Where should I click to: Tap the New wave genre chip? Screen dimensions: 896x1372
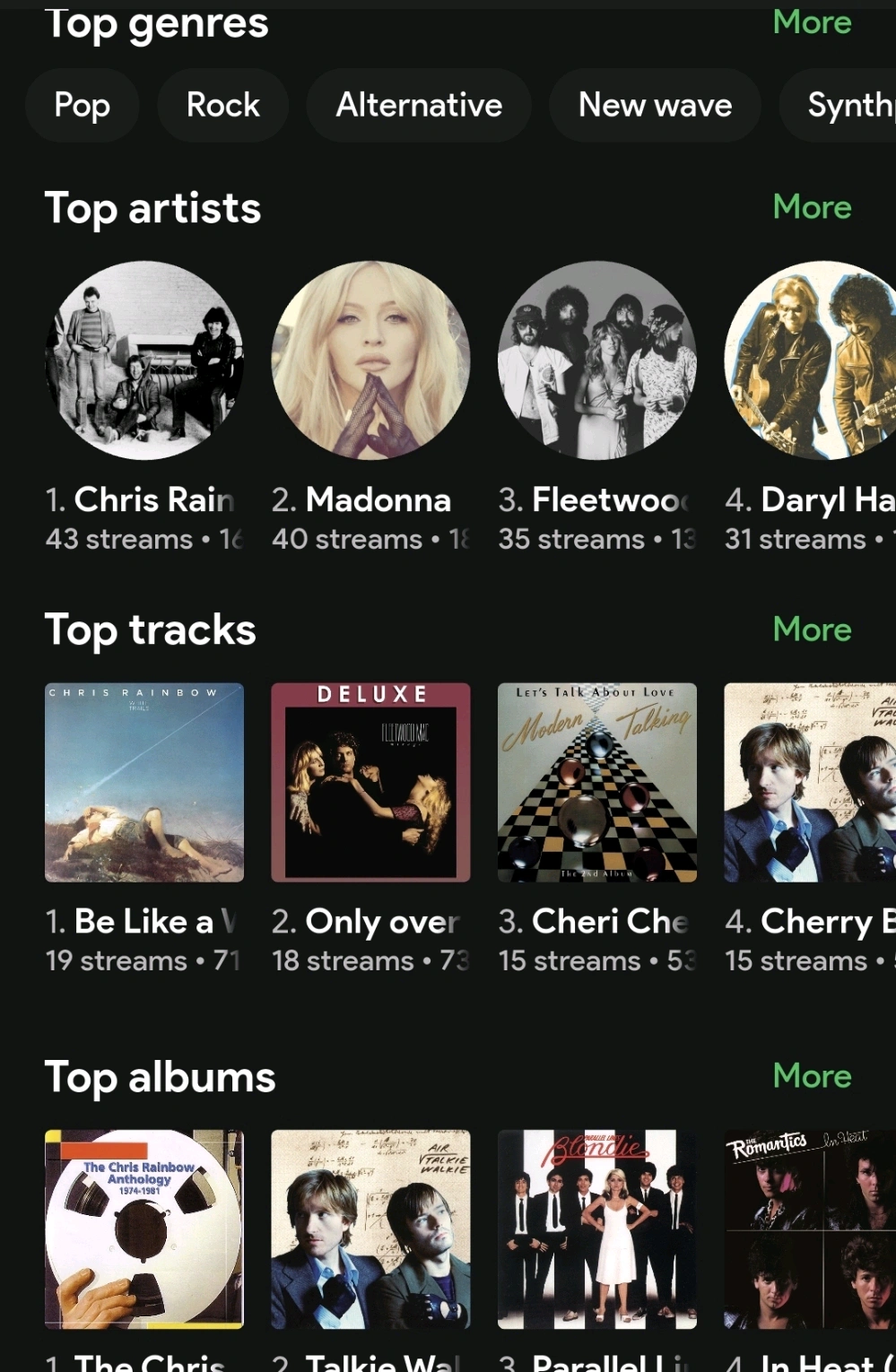655,105
